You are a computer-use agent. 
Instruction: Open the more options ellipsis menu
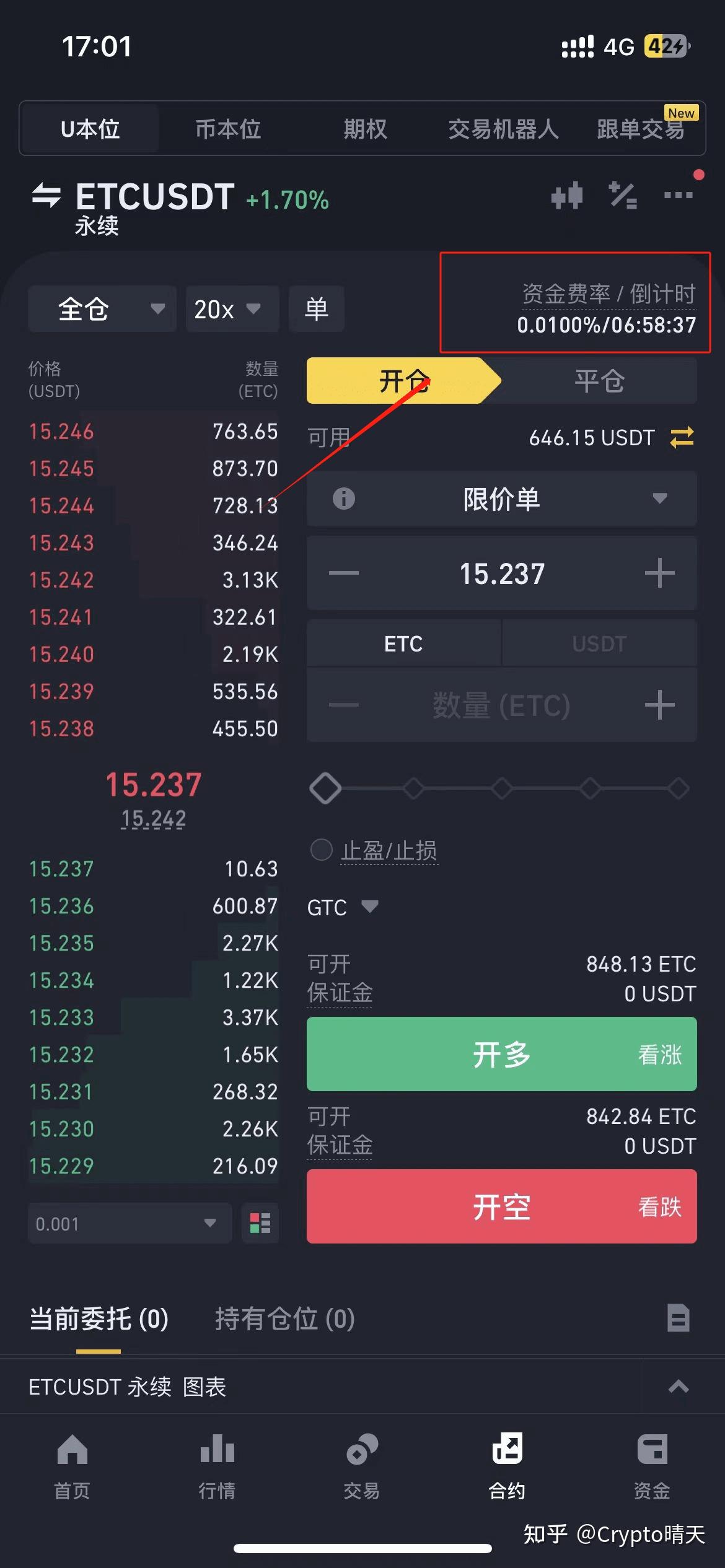[x=679, y=195]
